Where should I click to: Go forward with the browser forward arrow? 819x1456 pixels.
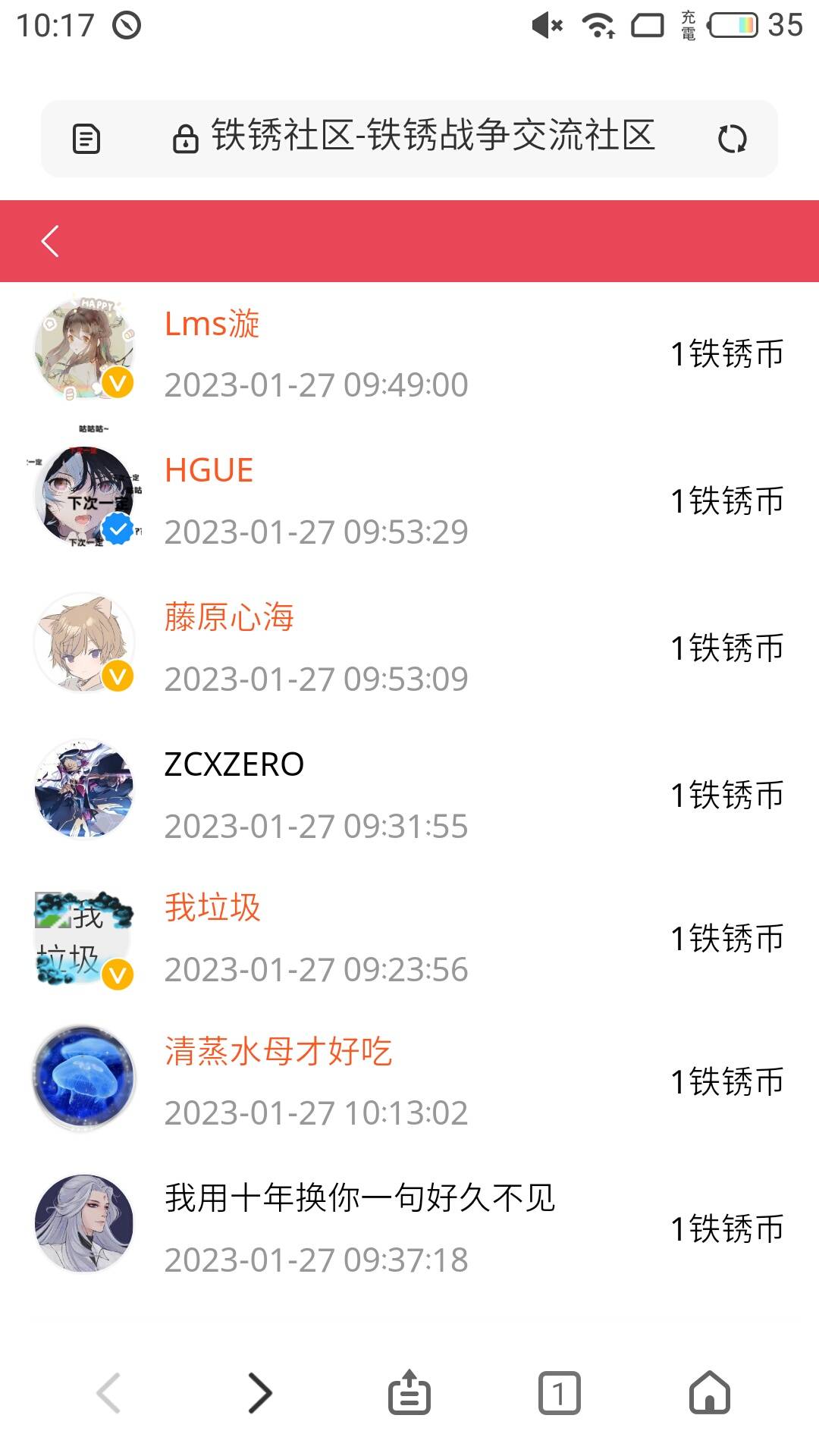coord(259,1392)
